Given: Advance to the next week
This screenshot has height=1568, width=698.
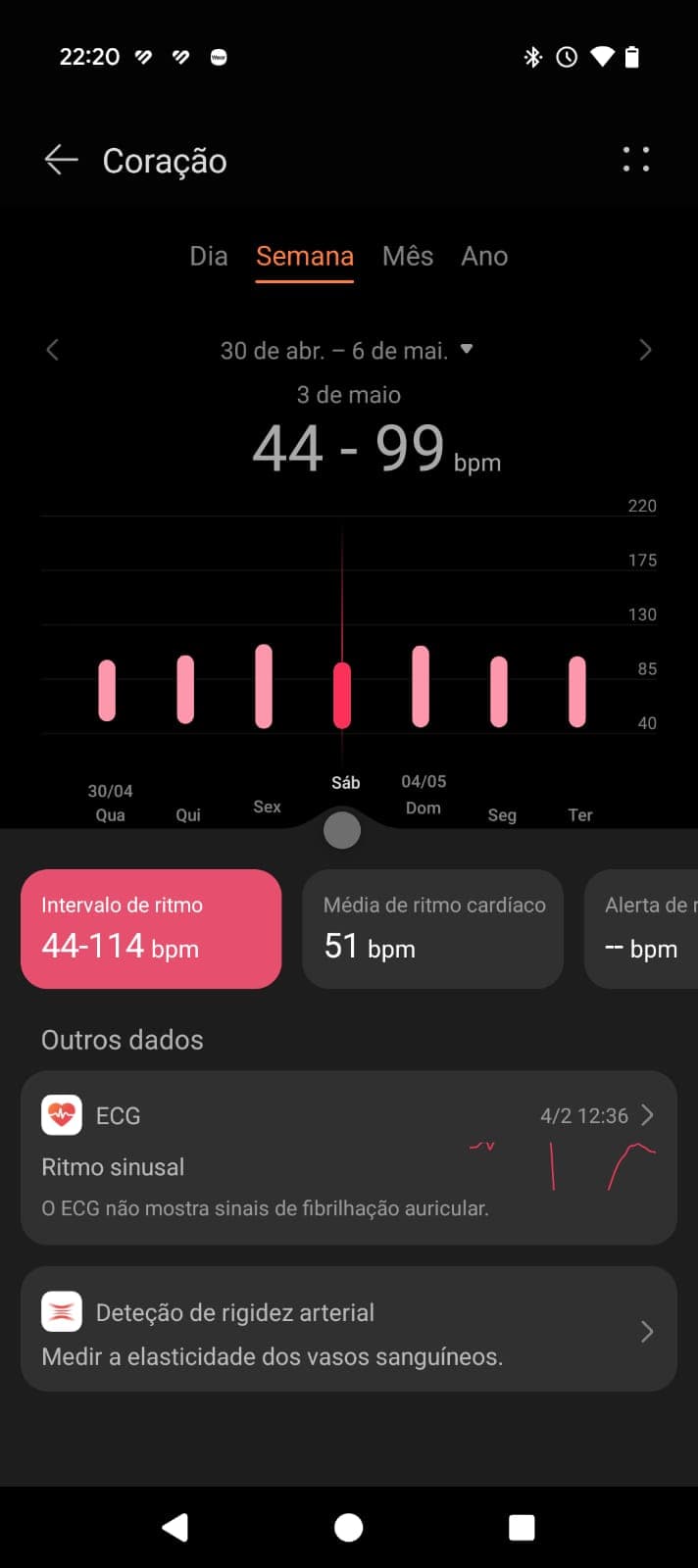Looking at the screenshot, I should point(644,350).
